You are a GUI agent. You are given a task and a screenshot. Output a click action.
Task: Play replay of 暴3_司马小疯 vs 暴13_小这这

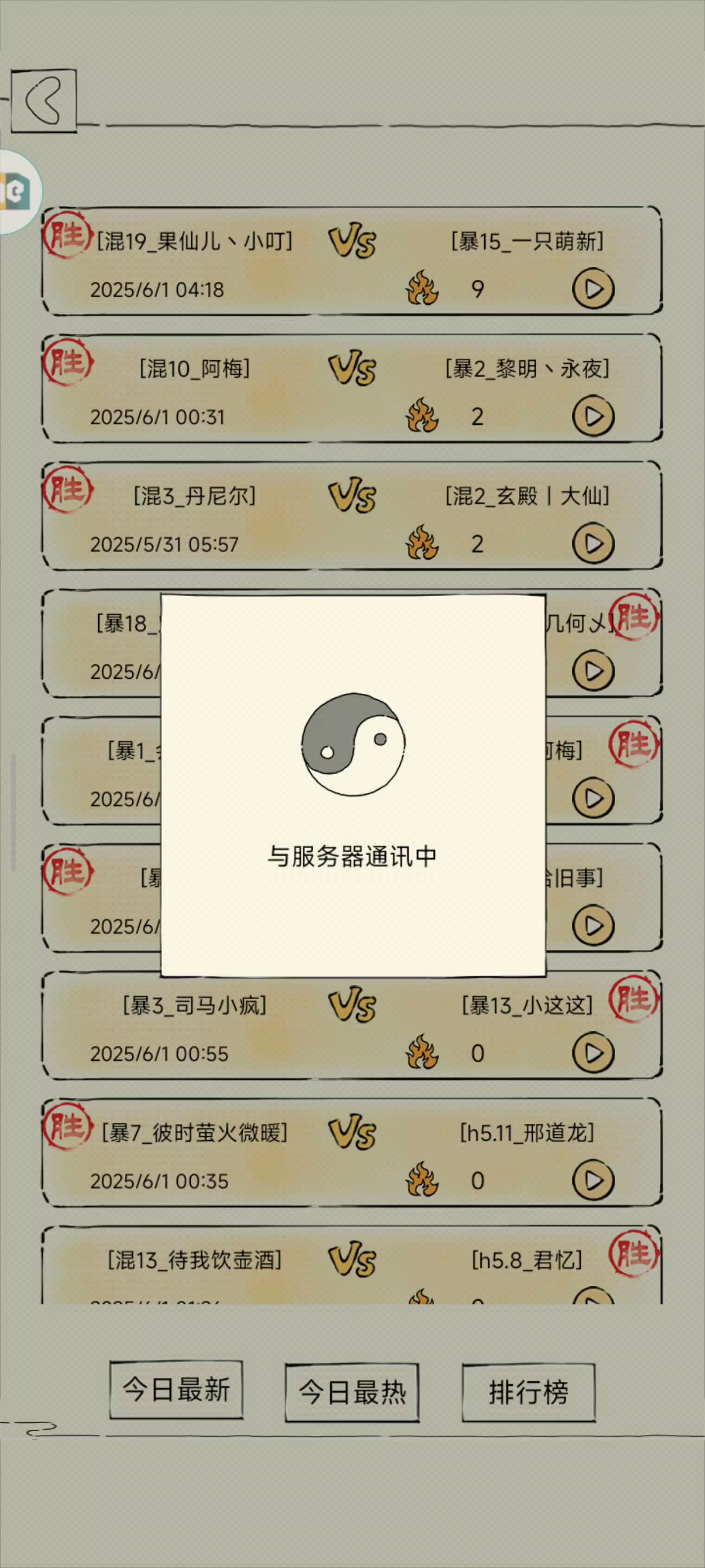click(592, 1053)
